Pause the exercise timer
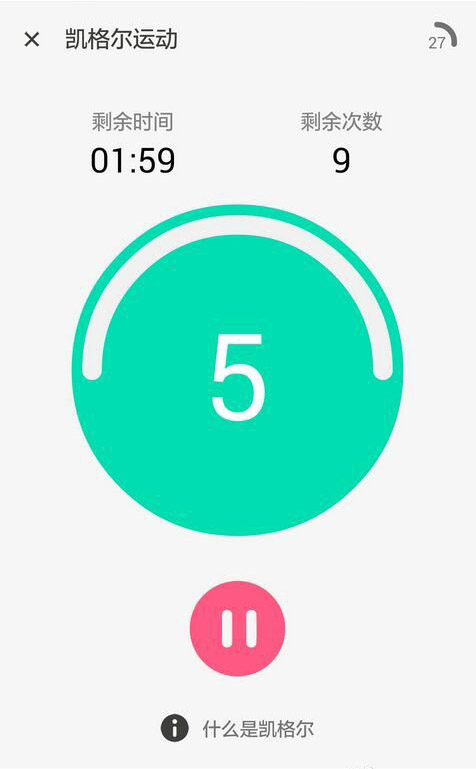 tap(238, 628)
